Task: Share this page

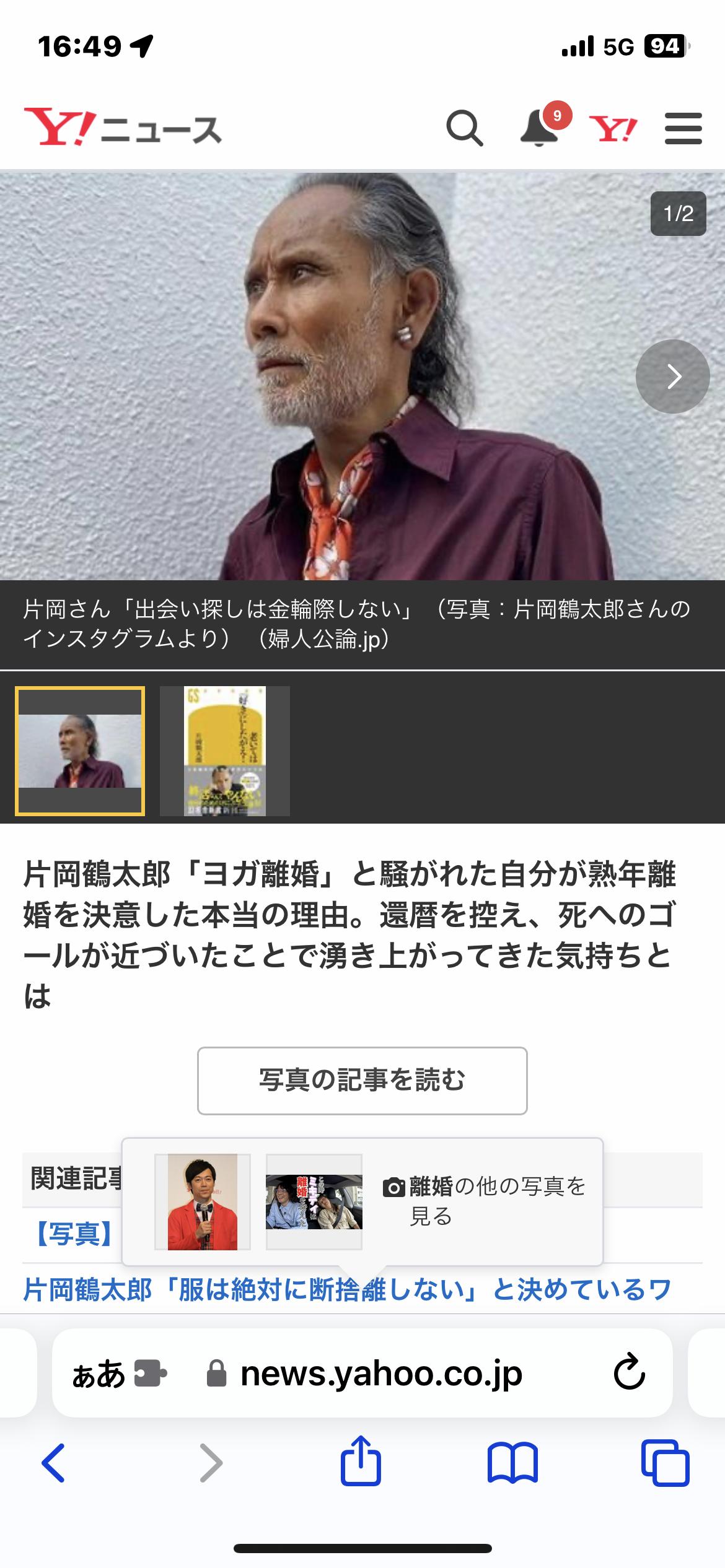Action: [361, 1460]
